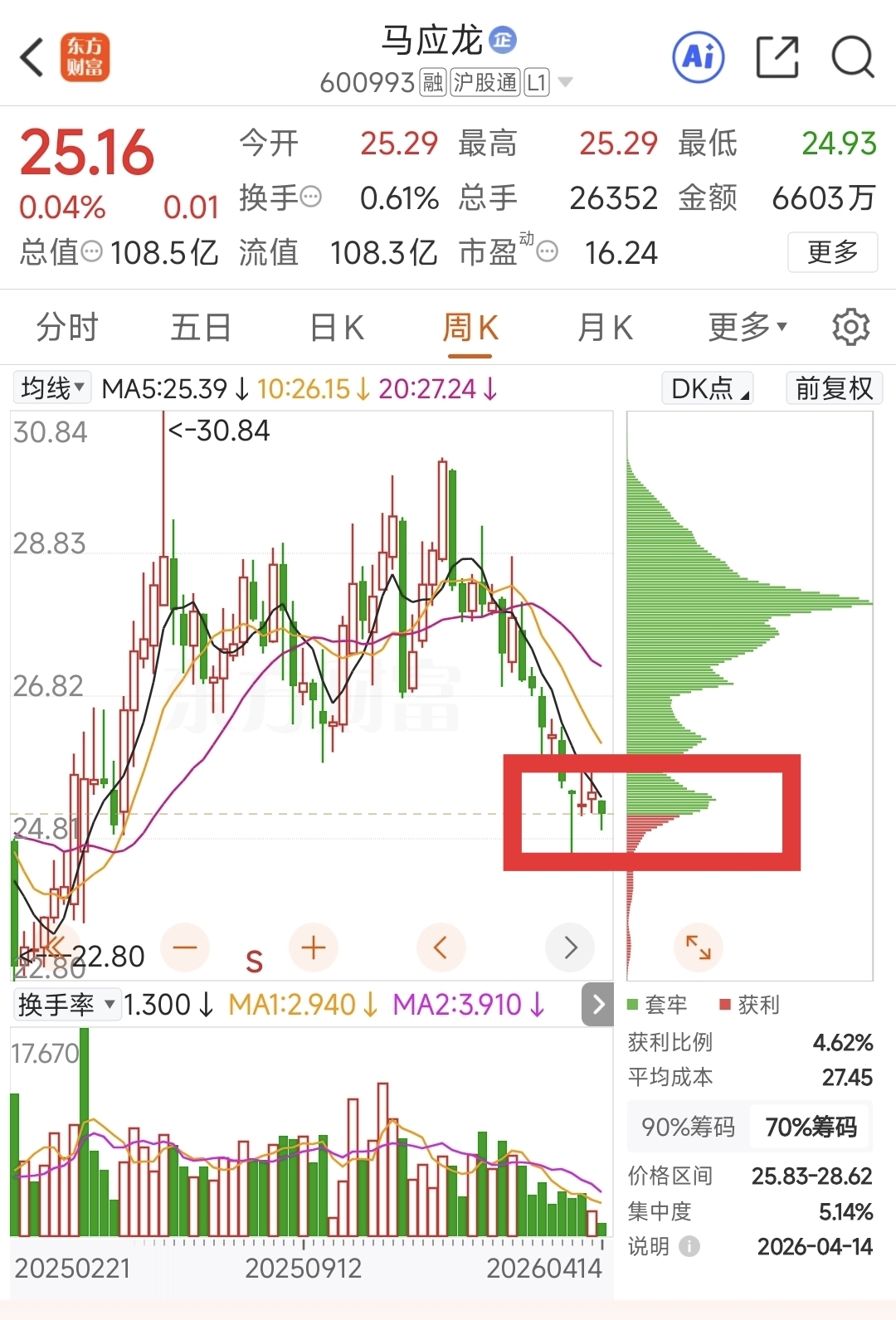The image size is (896, 1320).
Task: Tap the DK点 button
Action: tap(708, 387)
